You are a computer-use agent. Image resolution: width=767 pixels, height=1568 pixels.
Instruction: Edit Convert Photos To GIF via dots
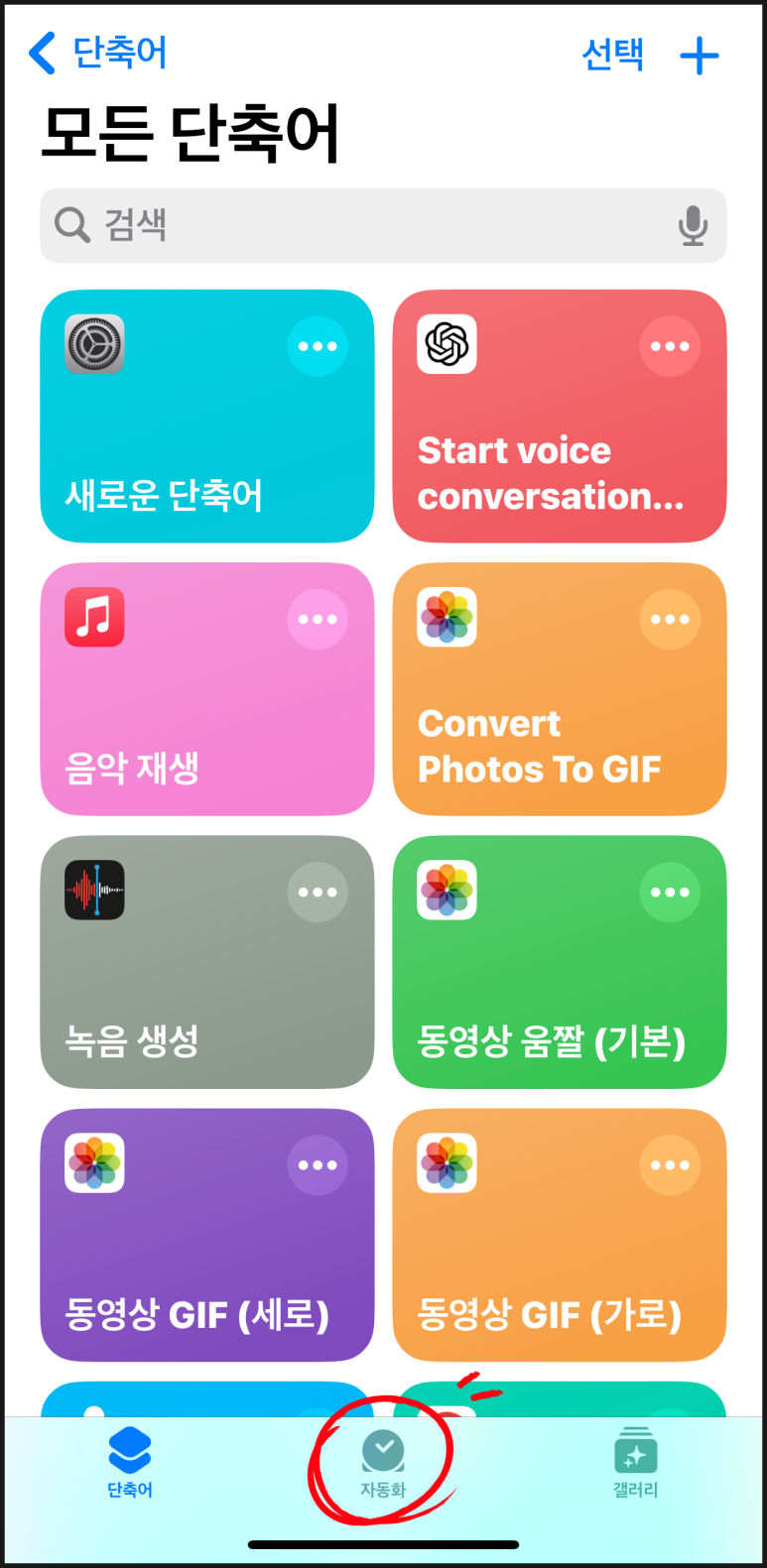670,619
